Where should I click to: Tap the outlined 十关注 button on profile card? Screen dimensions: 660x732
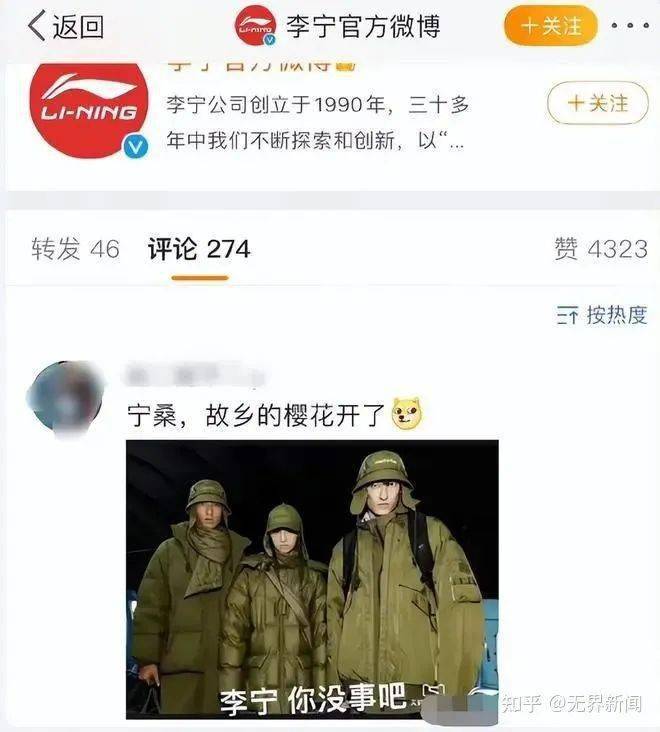click(599, 103)
